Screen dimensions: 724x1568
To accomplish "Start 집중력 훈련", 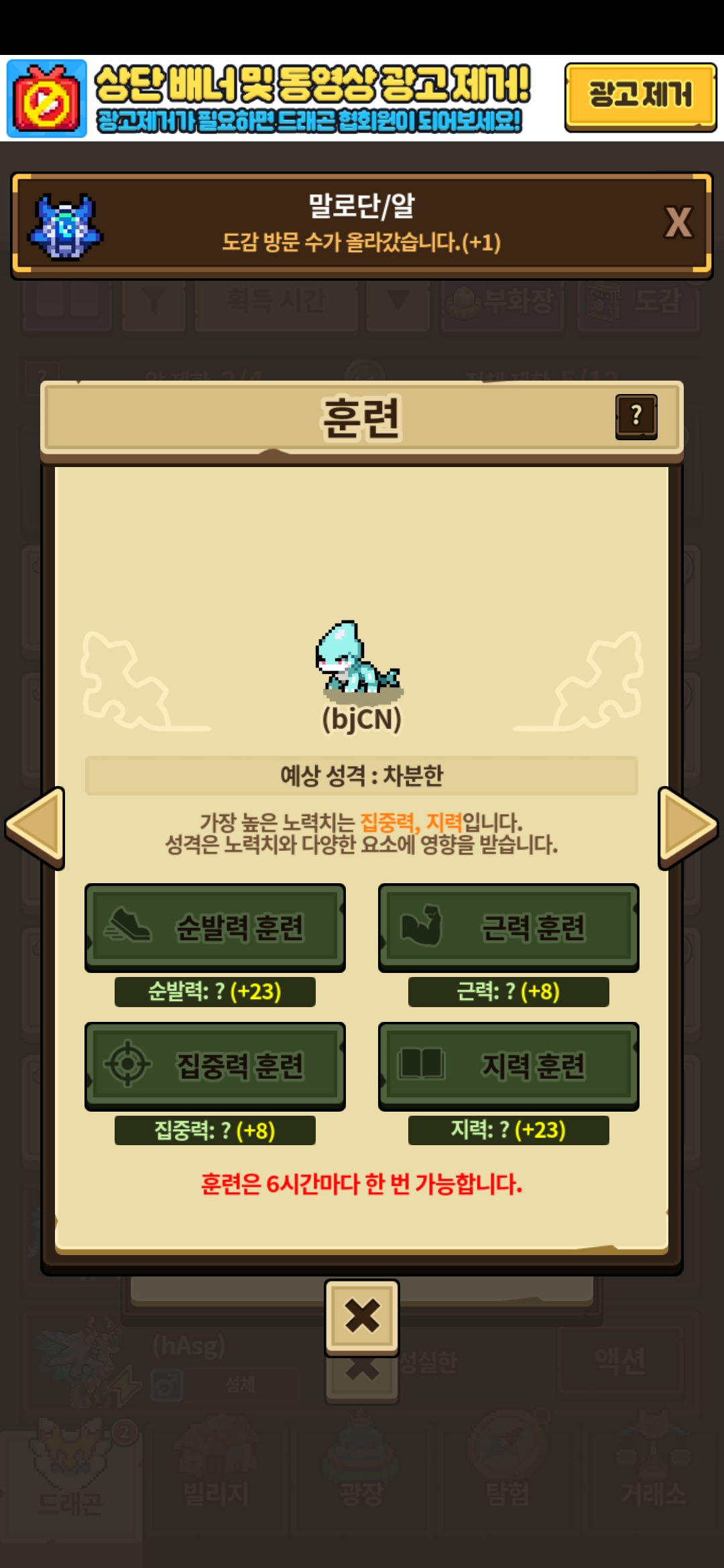I will (x=215, y=1065).
